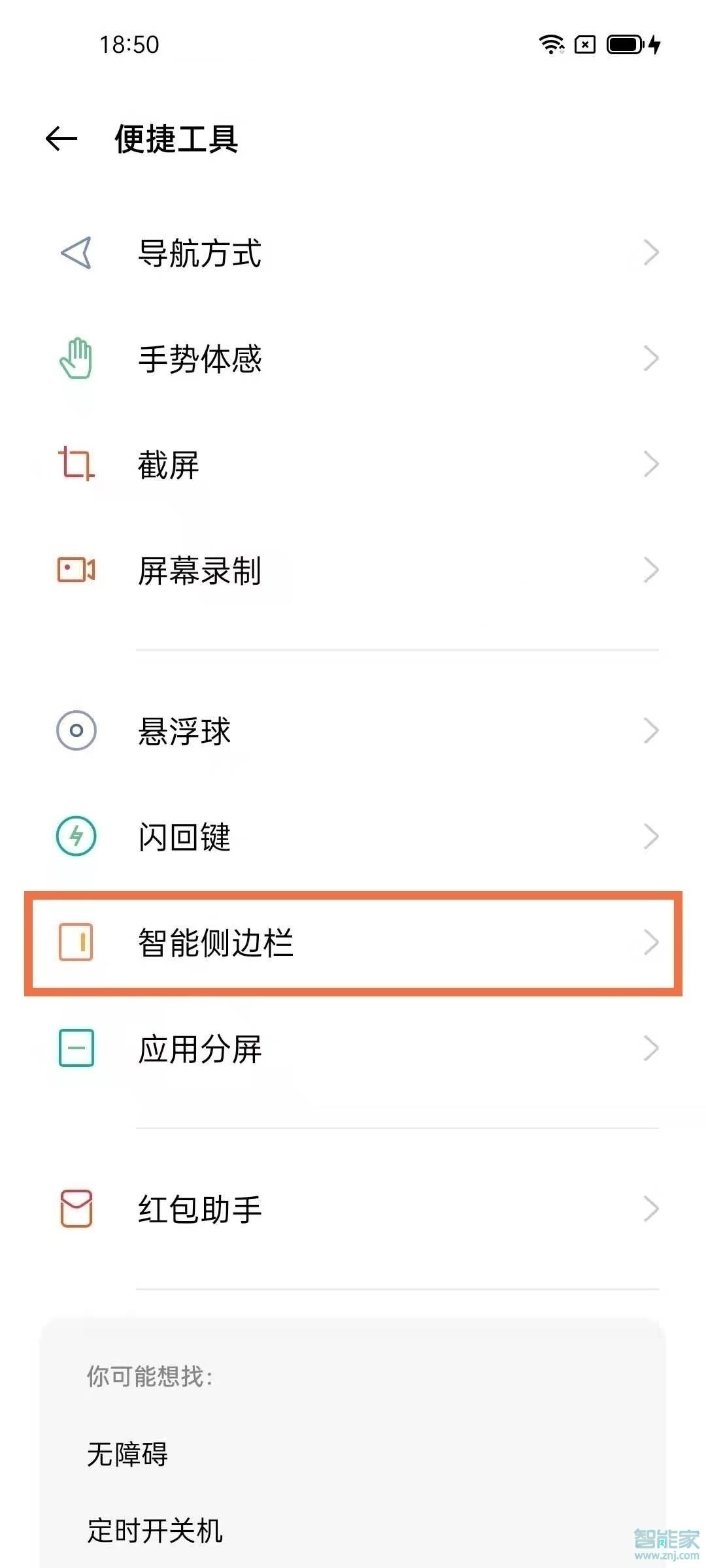Tap the camera icon beside 屏幕录制
The width and height of the screenshot is (706, 1568).
(75, 572)
